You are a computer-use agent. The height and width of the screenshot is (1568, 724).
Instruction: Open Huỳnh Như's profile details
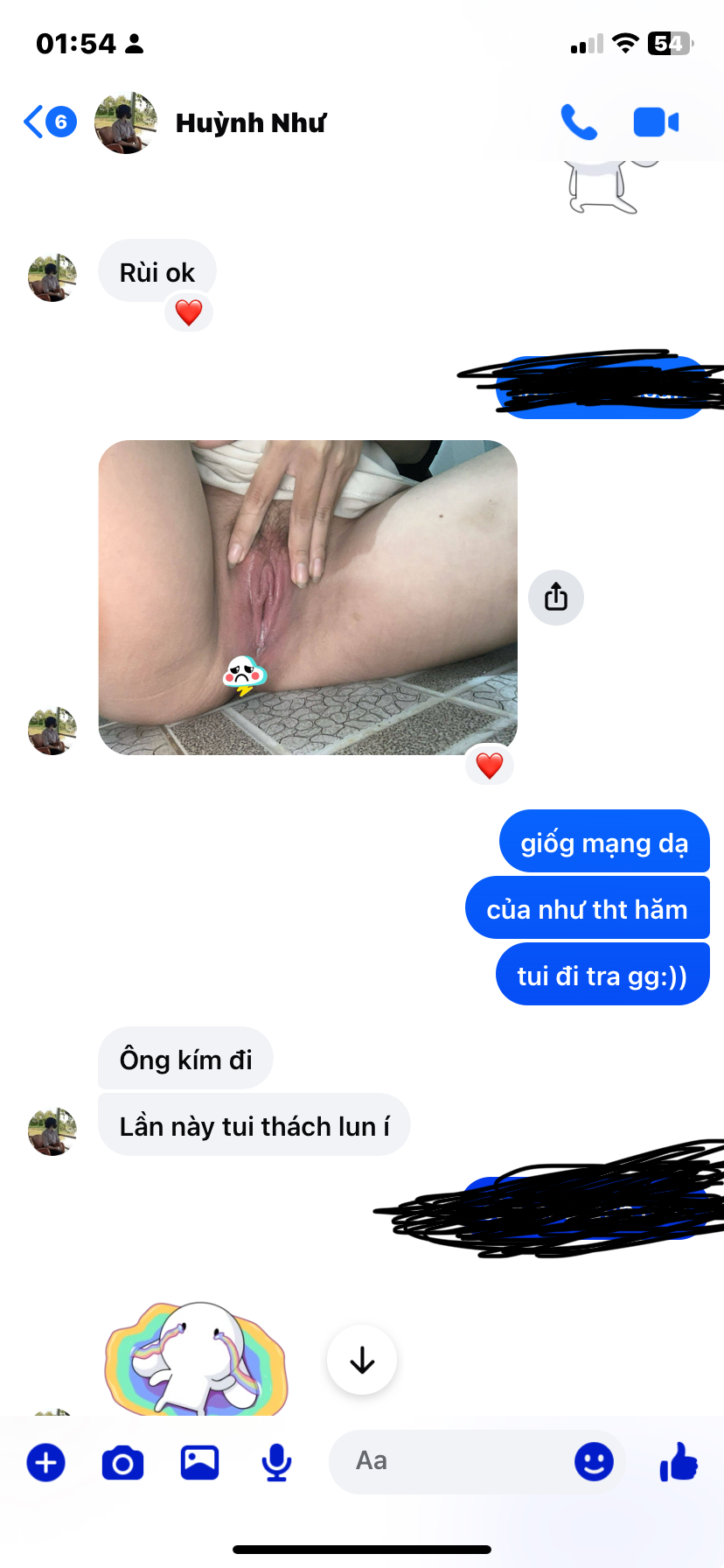coord(250,123)
